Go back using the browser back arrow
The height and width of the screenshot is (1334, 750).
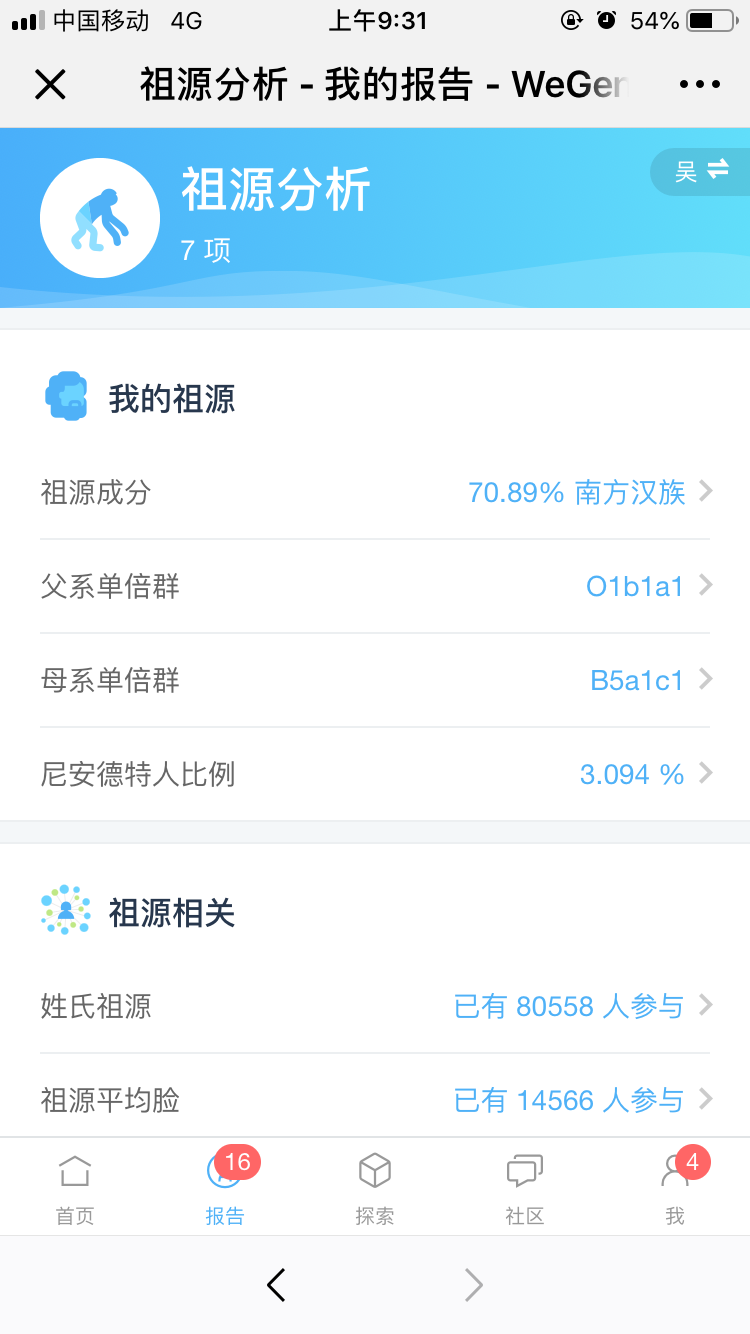(277, 1285)
